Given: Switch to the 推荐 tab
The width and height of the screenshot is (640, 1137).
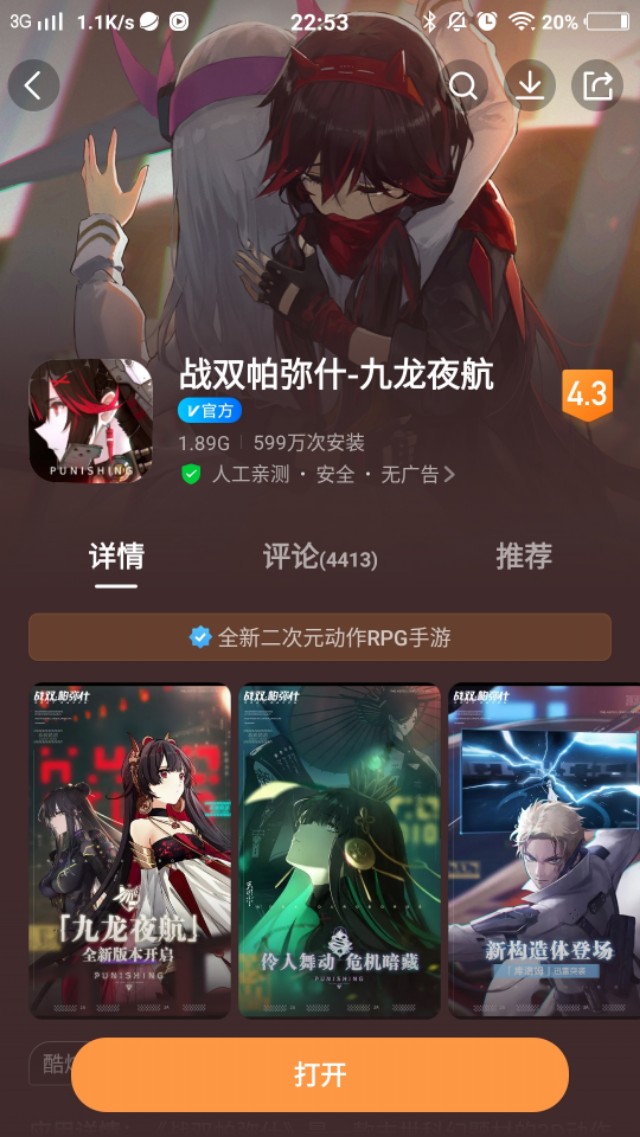Looking at the screenshot, I should coord(523,557).
